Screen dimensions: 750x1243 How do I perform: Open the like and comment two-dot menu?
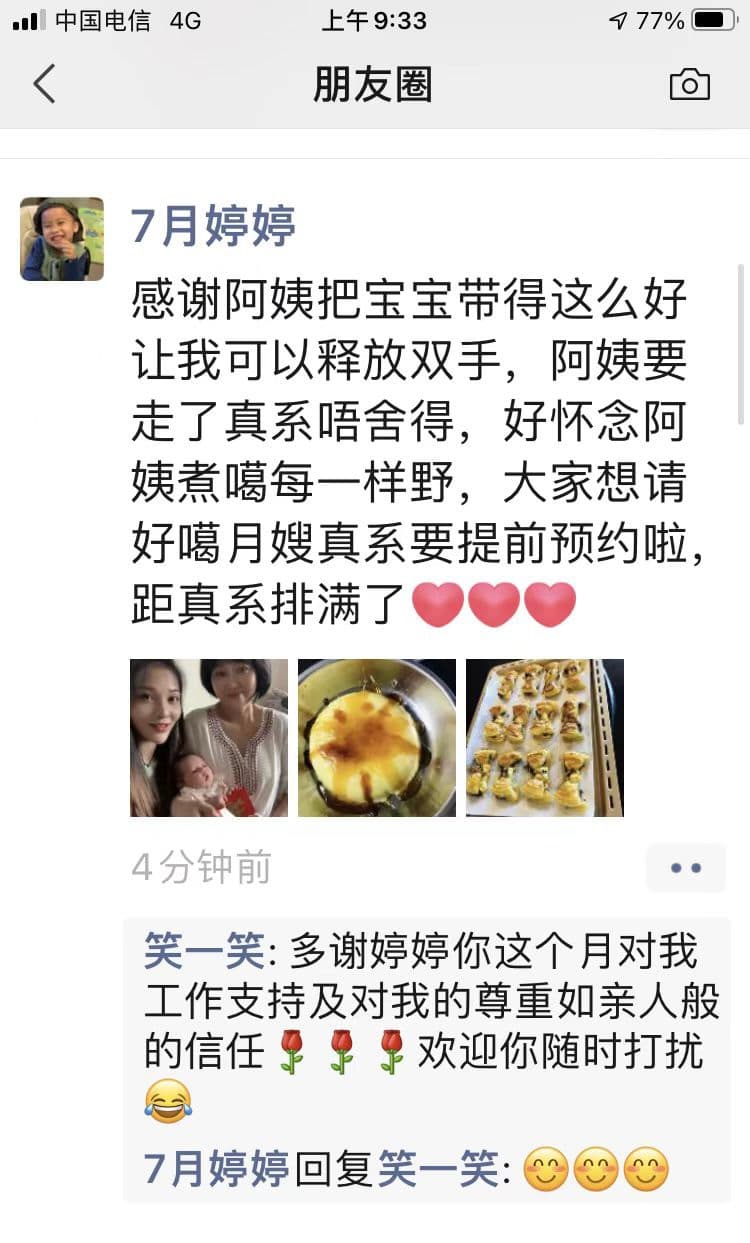click(x=685, y=868)
